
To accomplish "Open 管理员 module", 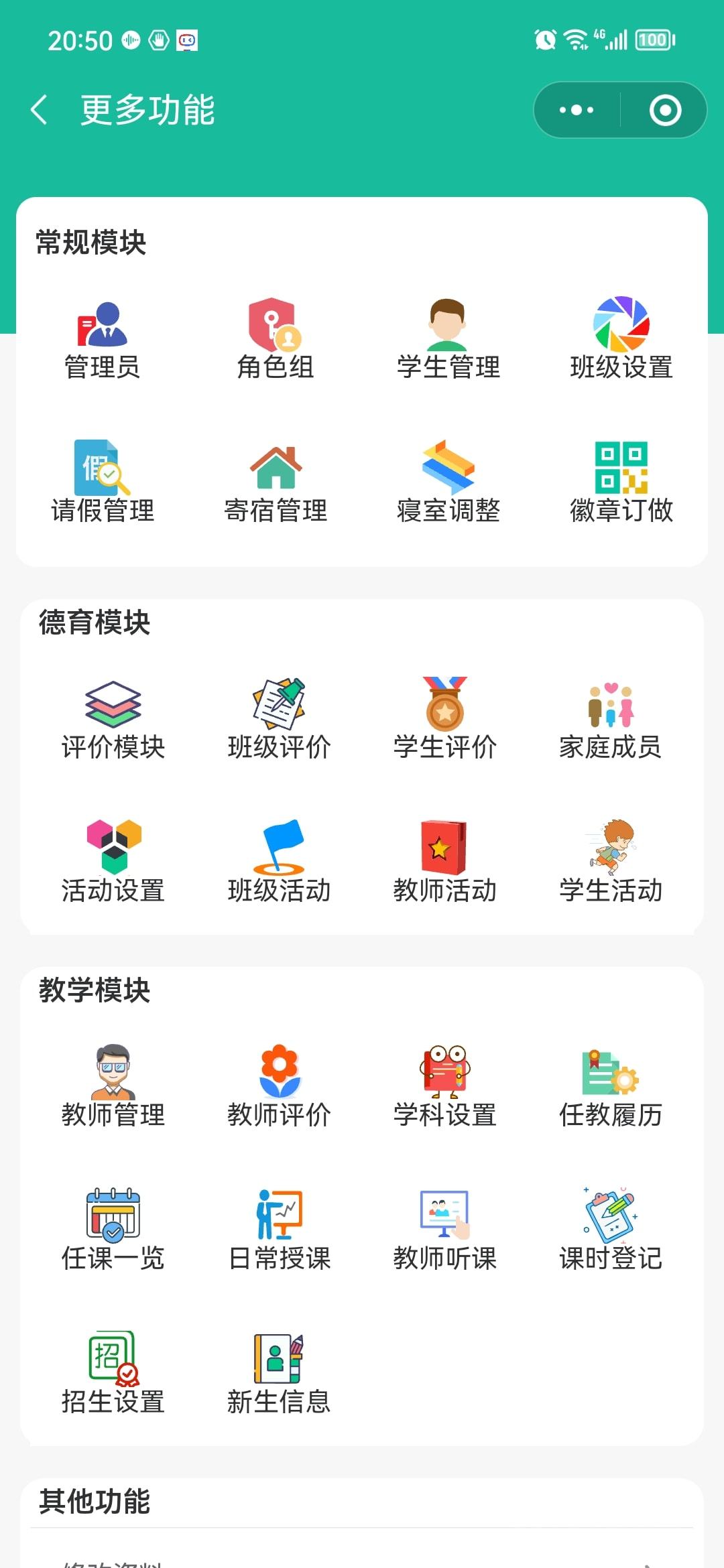I will [102, 340].
